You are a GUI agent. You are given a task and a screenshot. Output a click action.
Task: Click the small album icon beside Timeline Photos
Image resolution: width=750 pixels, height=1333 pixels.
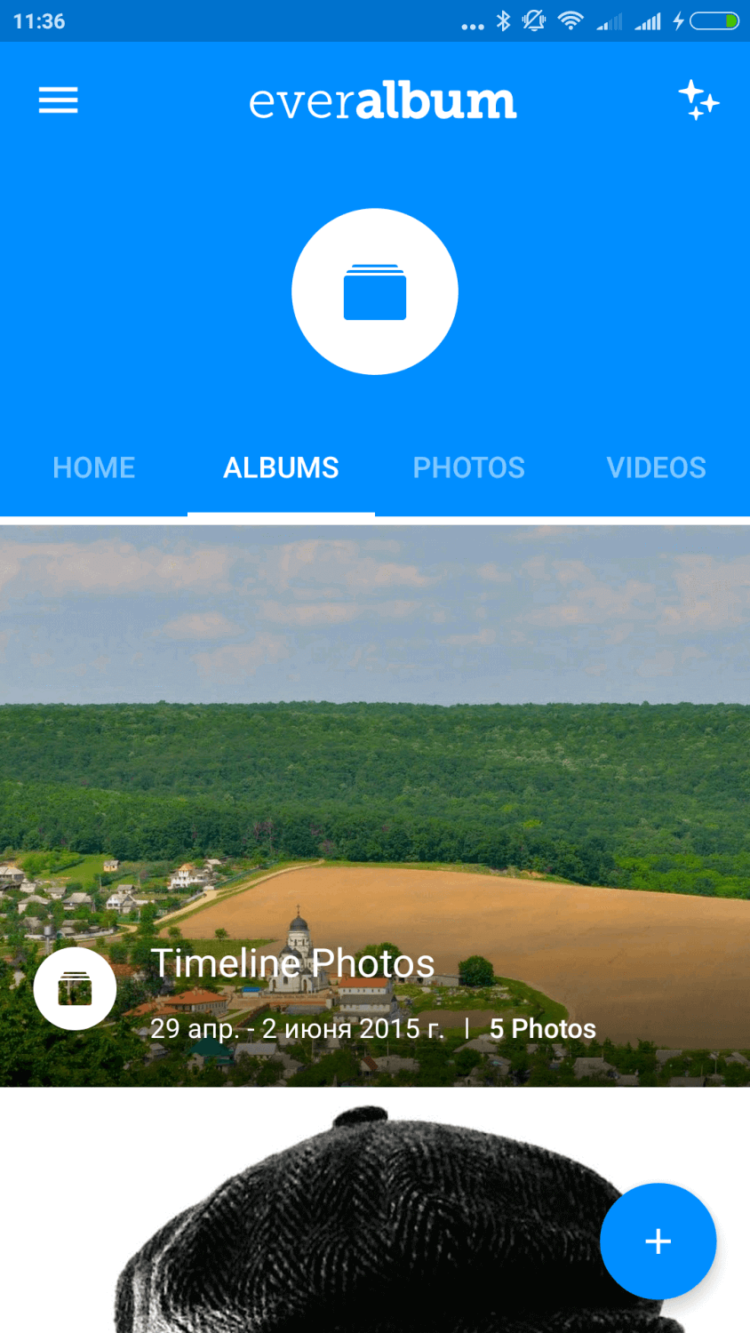pos(75,988)
